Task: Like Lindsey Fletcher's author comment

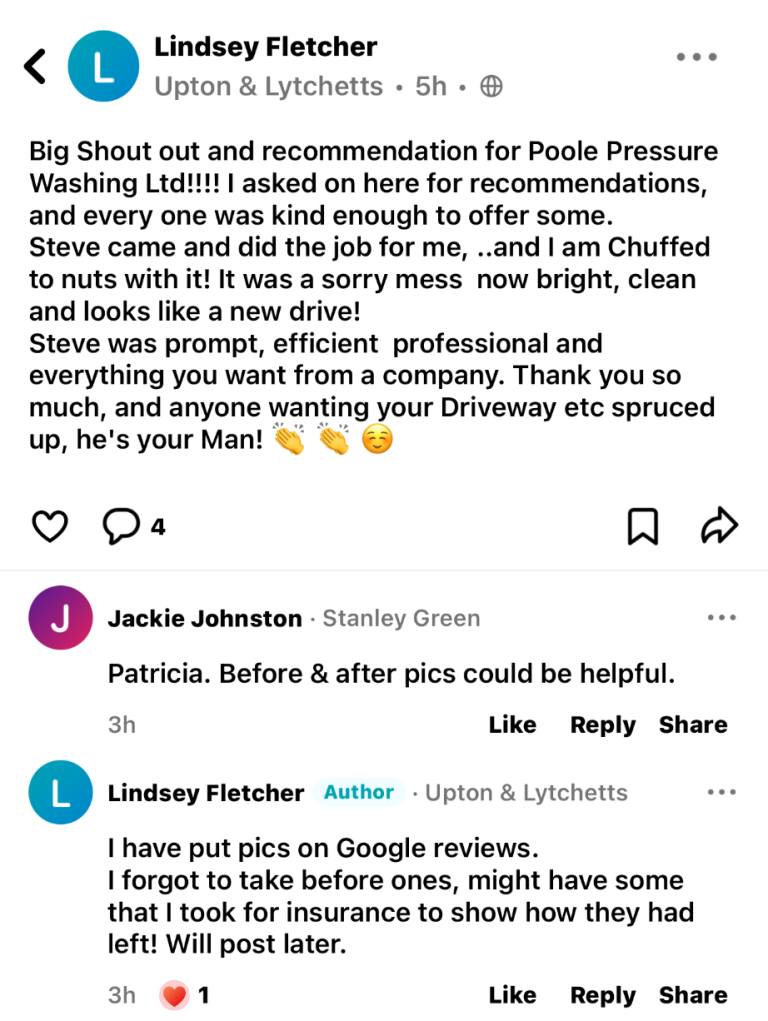Action: tap(512, 995)
